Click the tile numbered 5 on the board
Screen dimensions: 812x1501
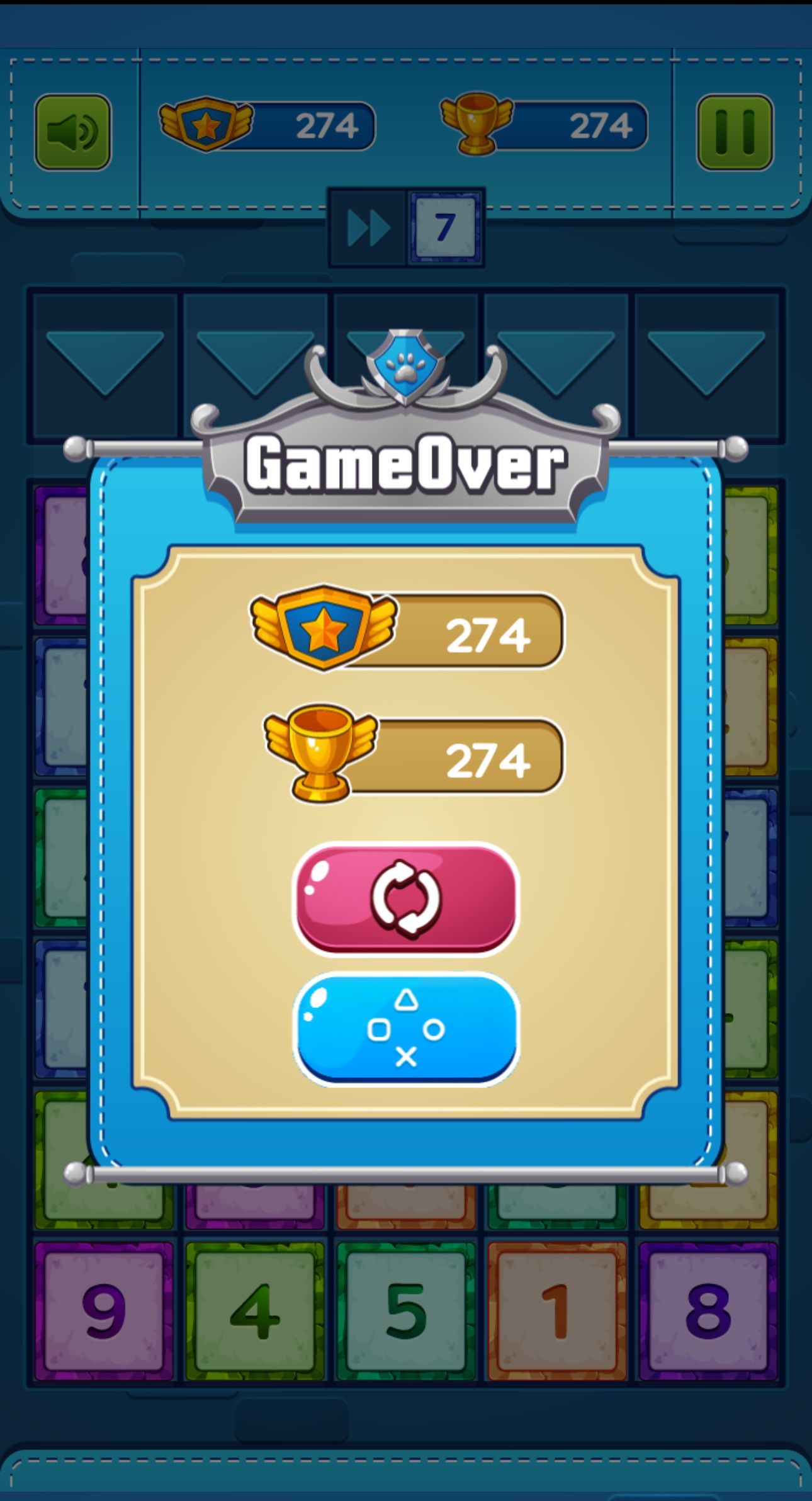point(406,1310)
